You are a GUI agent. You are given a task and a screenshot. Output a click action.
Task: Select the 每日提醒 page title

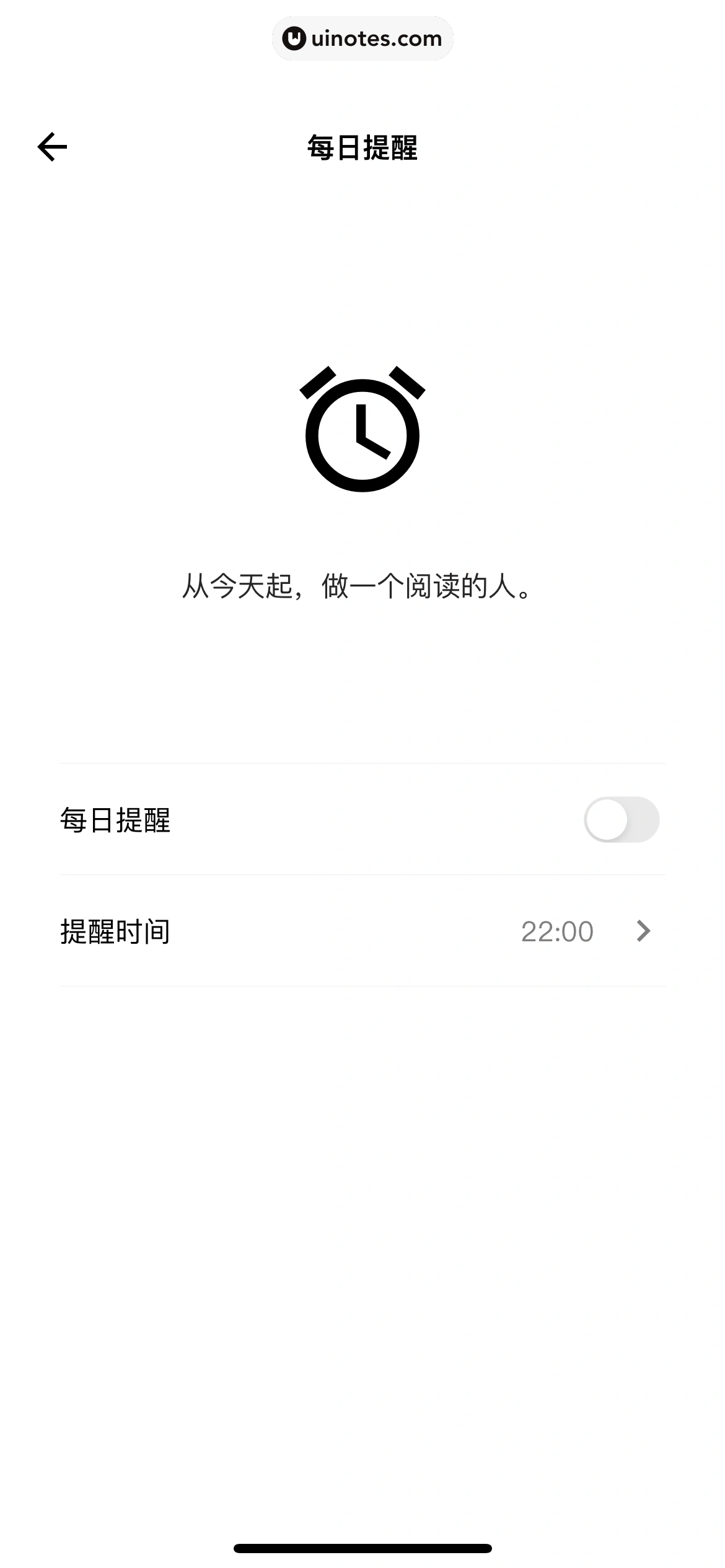click(x=362, y=147)
